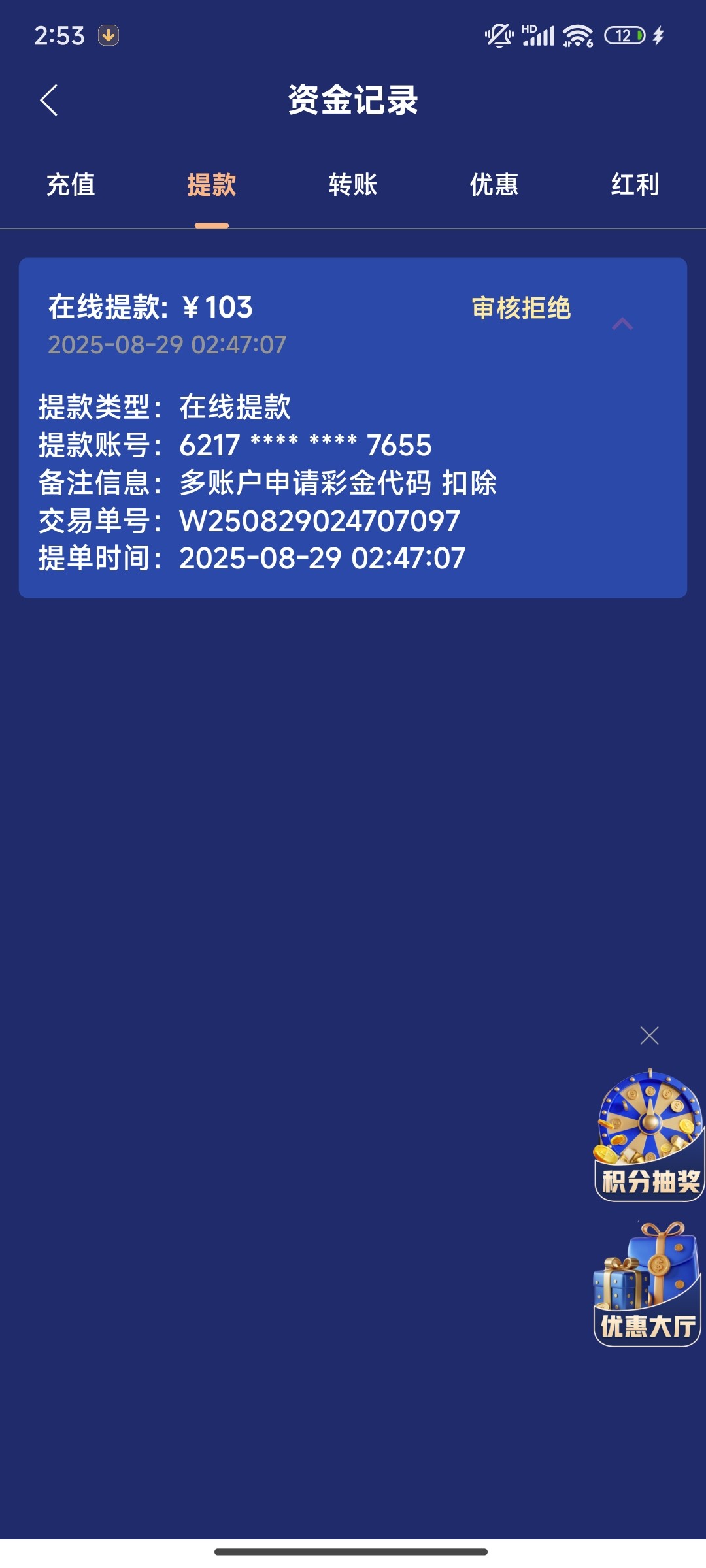The height and width of the screenshot is (1568, 706).
Task: Select the 提款 tab
Action: point(211,185)
